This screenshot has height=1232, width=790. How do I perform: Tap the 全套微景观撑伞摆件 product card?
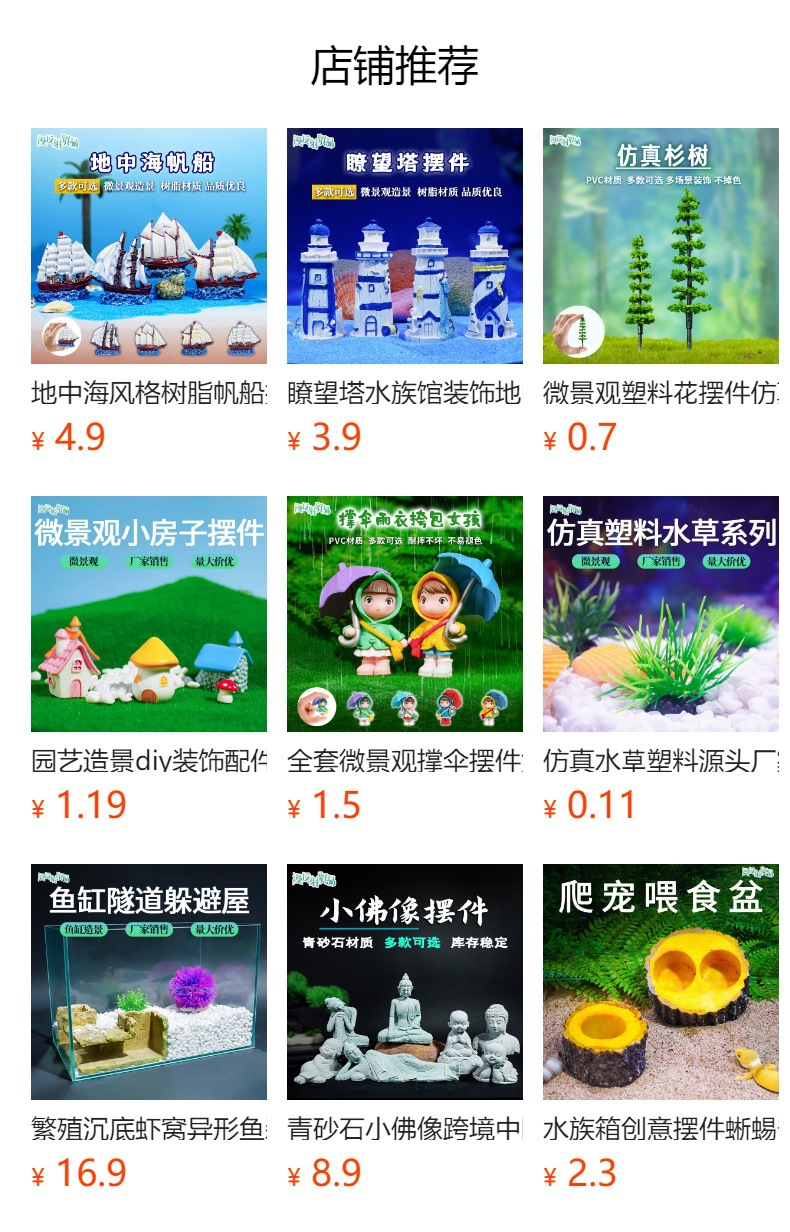404,614
